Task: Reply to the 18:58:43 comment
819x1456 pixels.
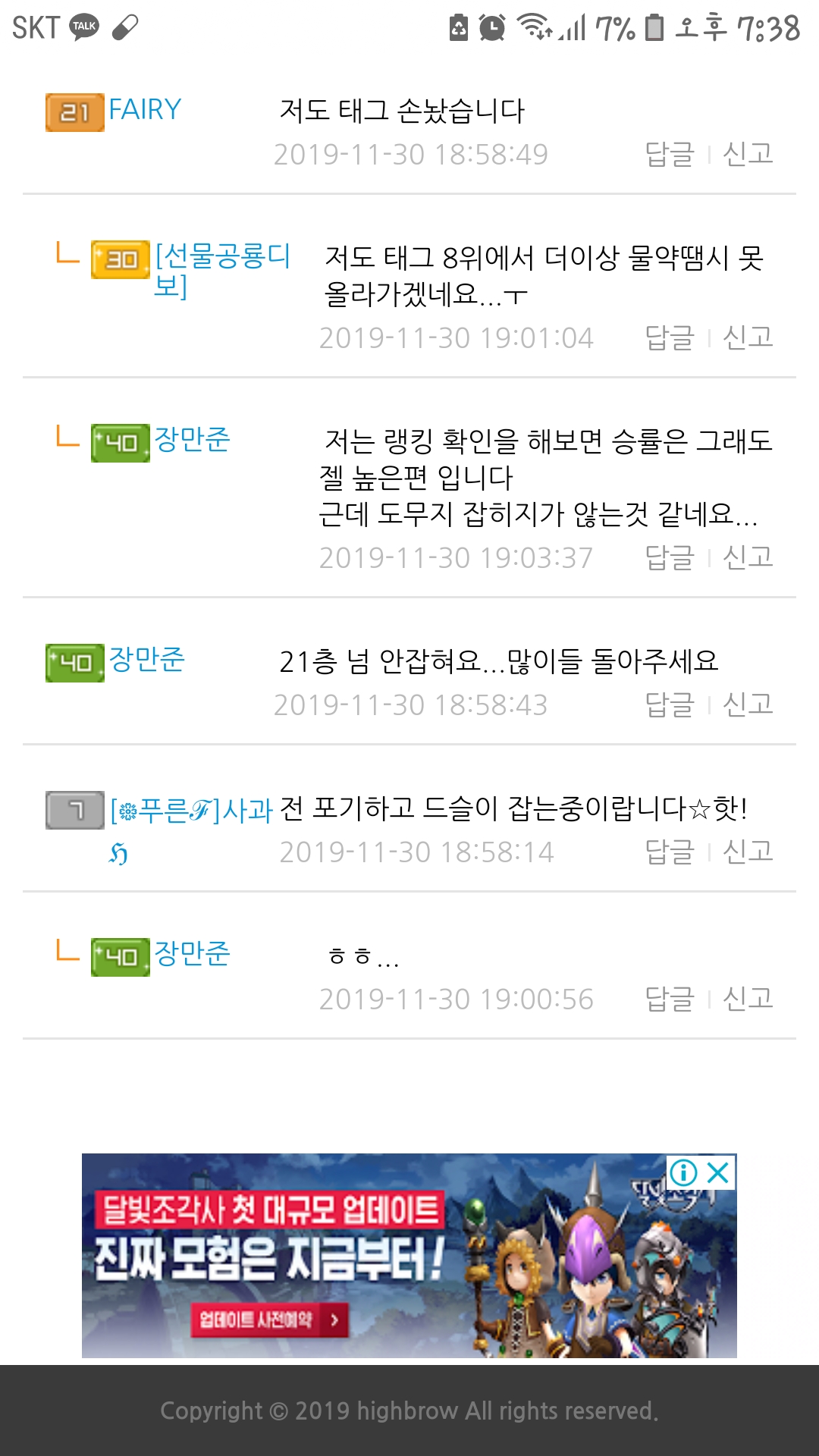Action: coord(669,704)
